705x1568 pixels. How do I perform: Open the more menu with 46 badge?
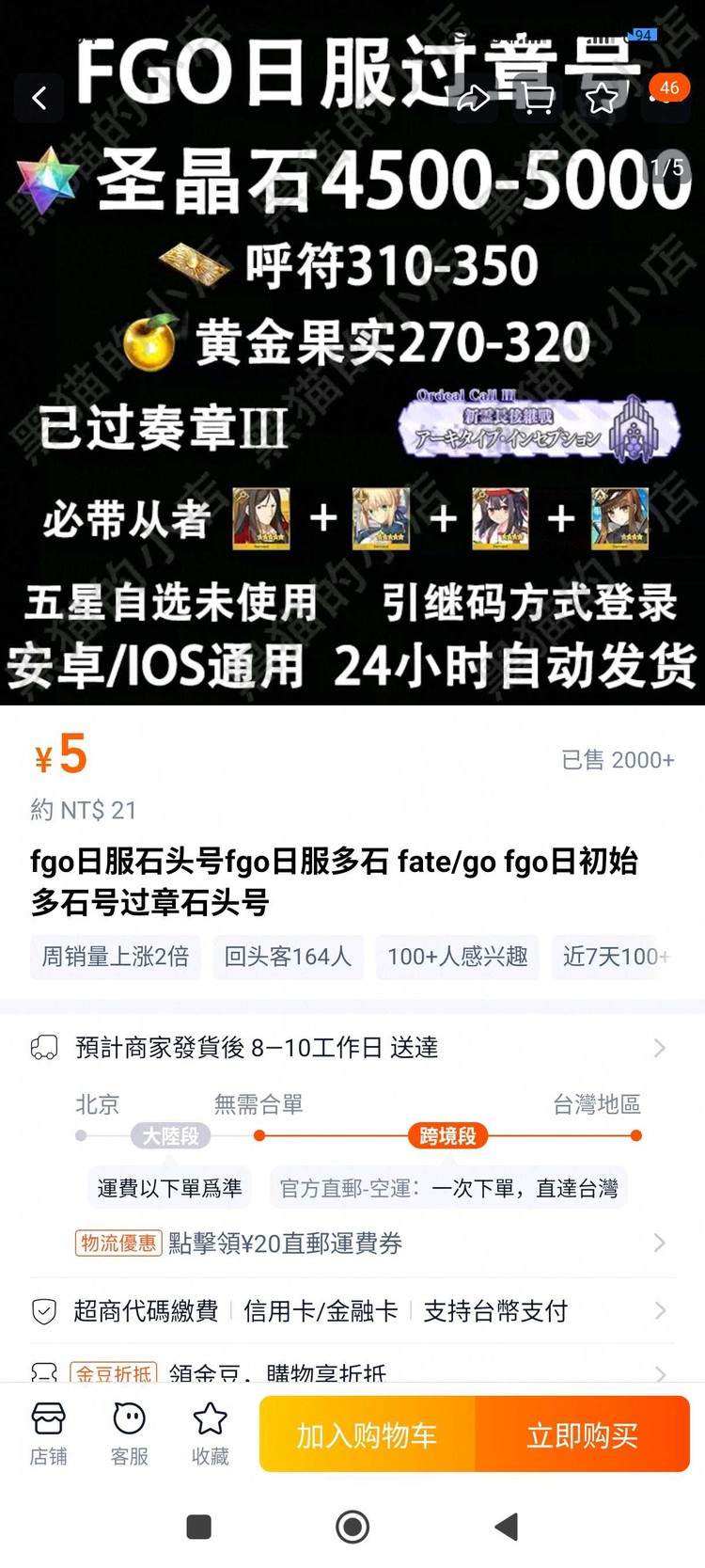[665, 98]
